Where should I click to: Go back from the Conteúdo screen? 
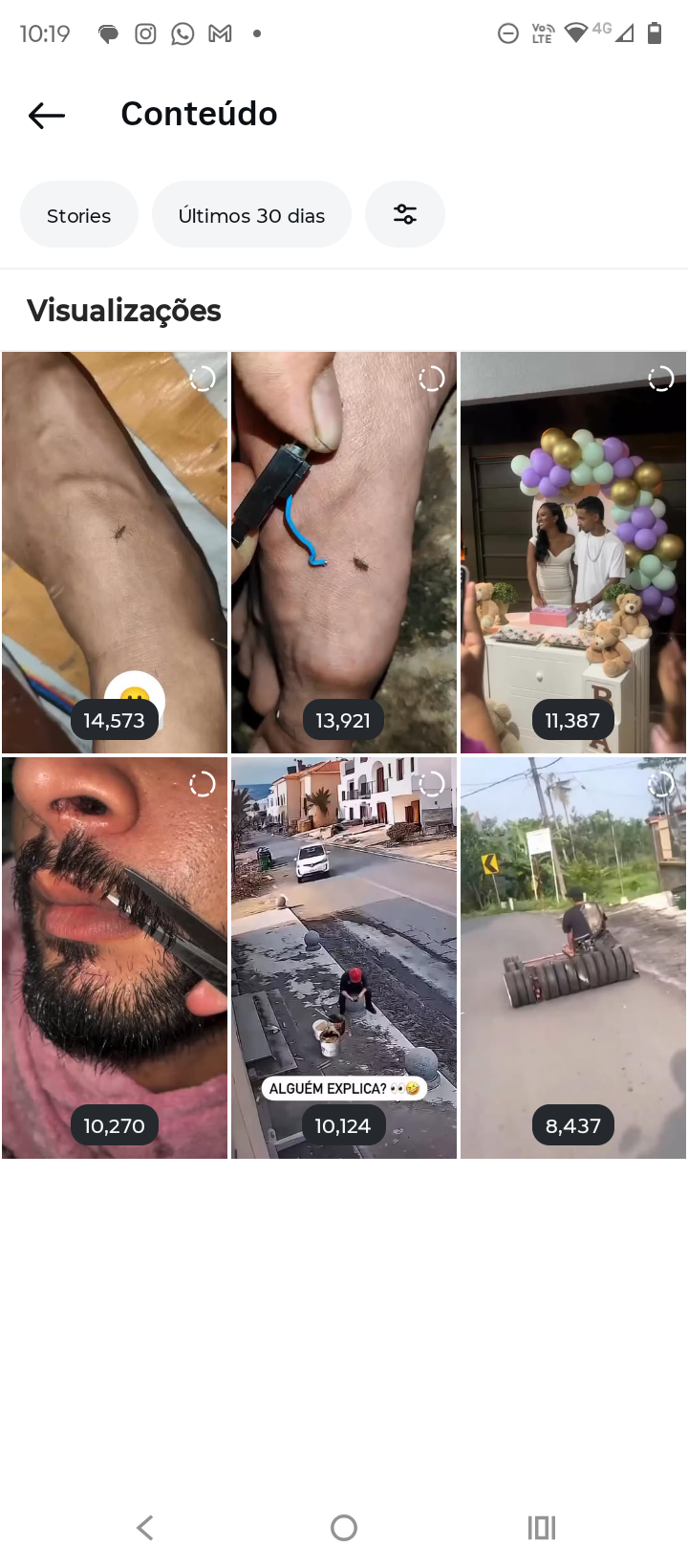click(46, 116)
